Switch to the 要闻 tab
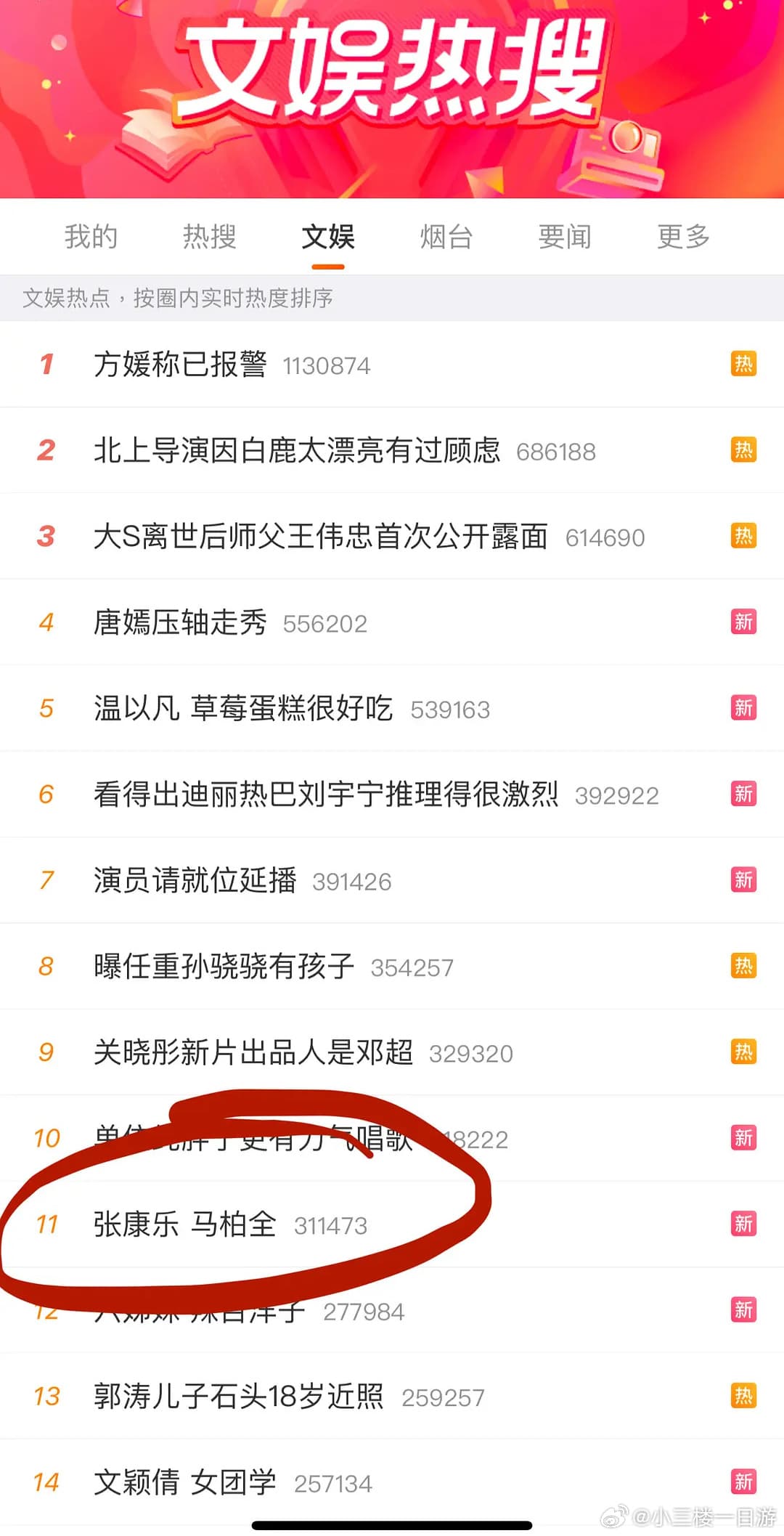 [565, 237]
